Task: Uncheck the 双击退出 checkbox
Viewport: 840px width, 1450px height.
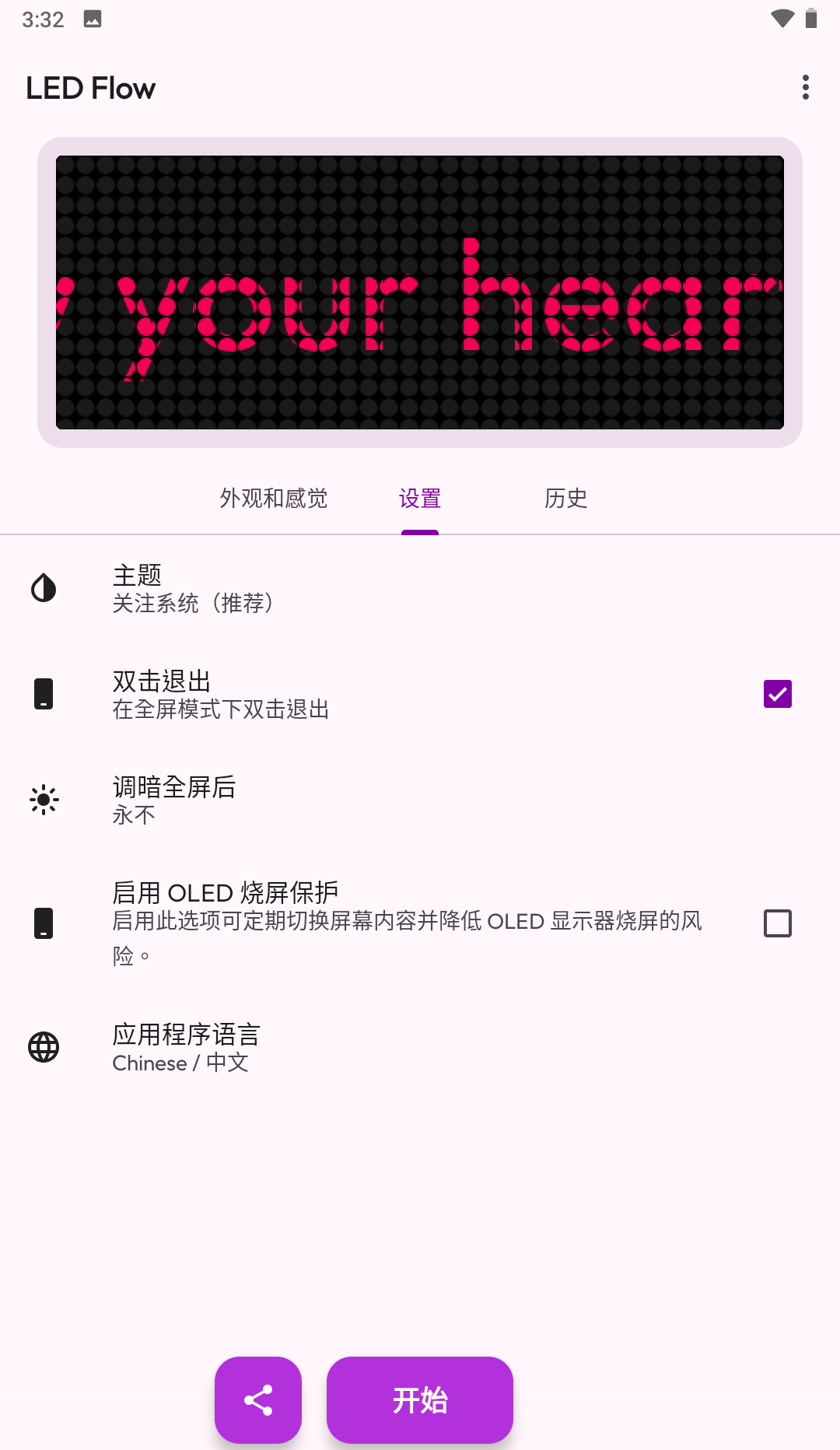Action: [x=777, y=694]
